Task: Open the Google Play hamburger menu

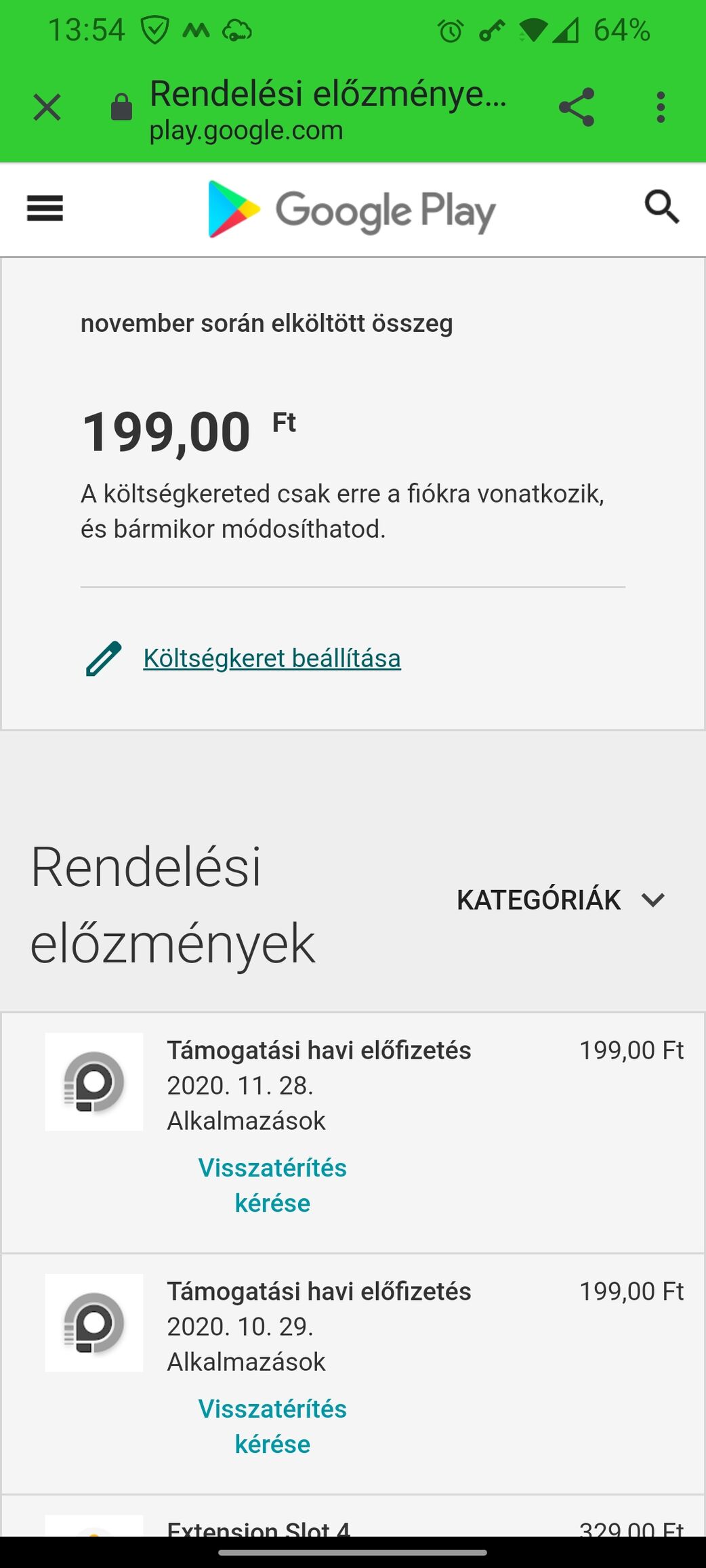Action: [45, 208]
